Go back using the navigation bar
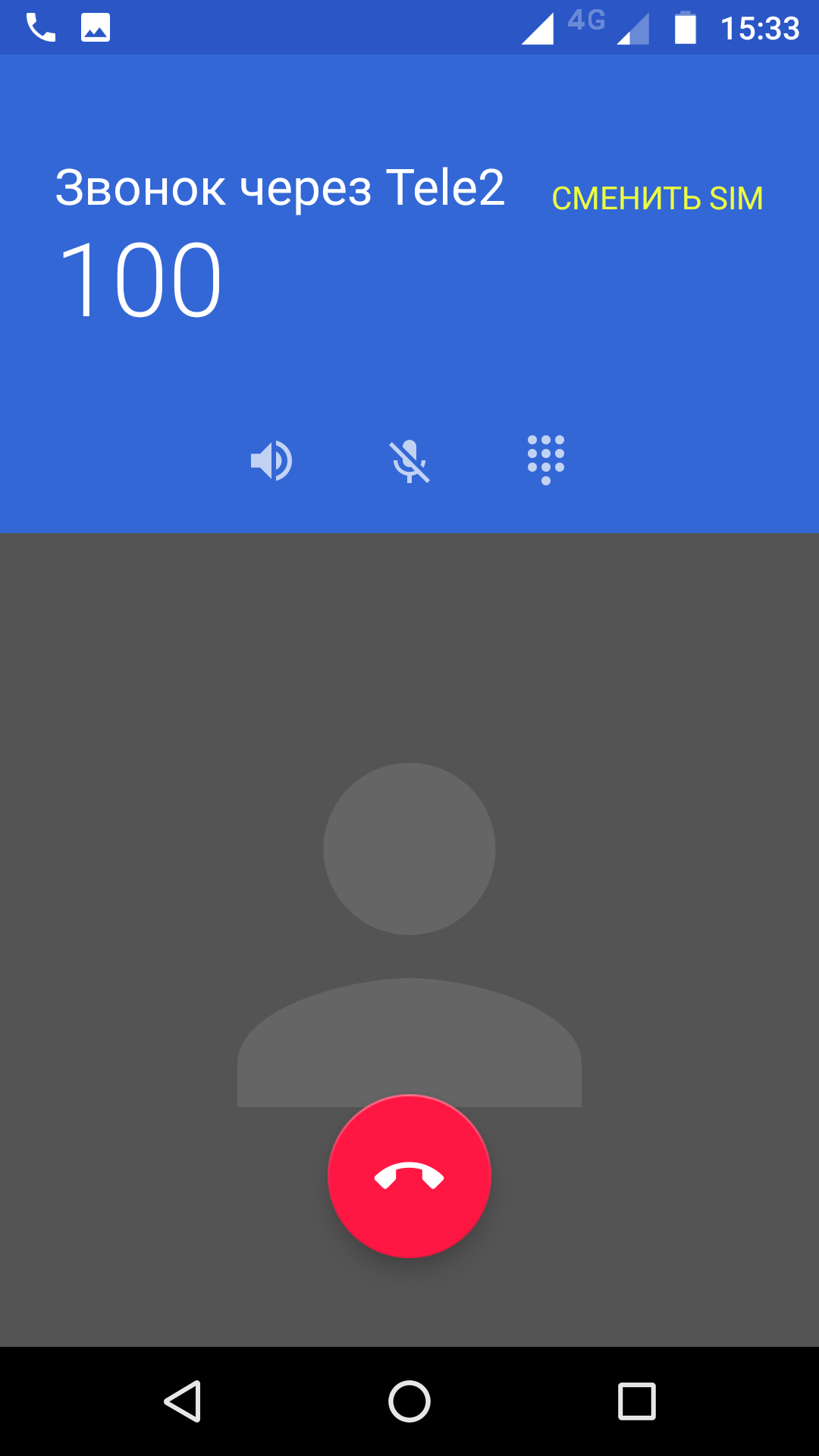Viewport: 819px width, 1456px height. tap(183, 1401)
